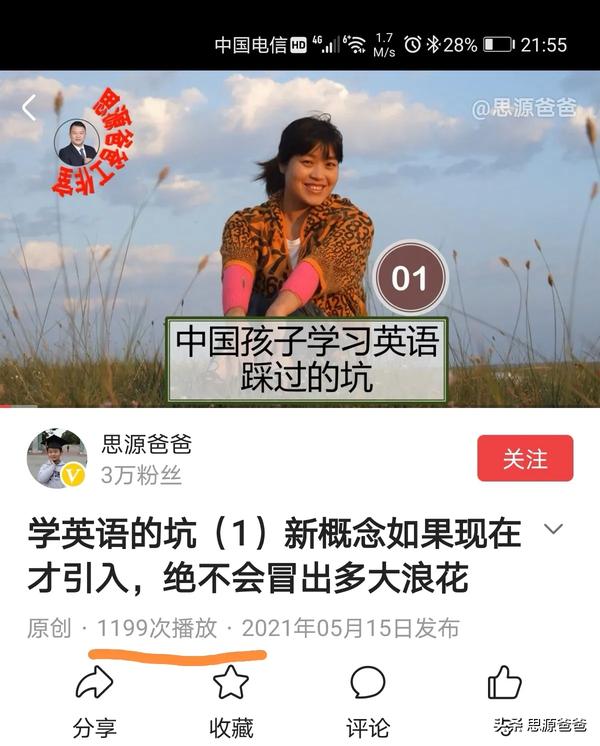This screenshot has height=746, width=600.
Task: Expand the video title description chevron
Action: click(x=552, y=529)
